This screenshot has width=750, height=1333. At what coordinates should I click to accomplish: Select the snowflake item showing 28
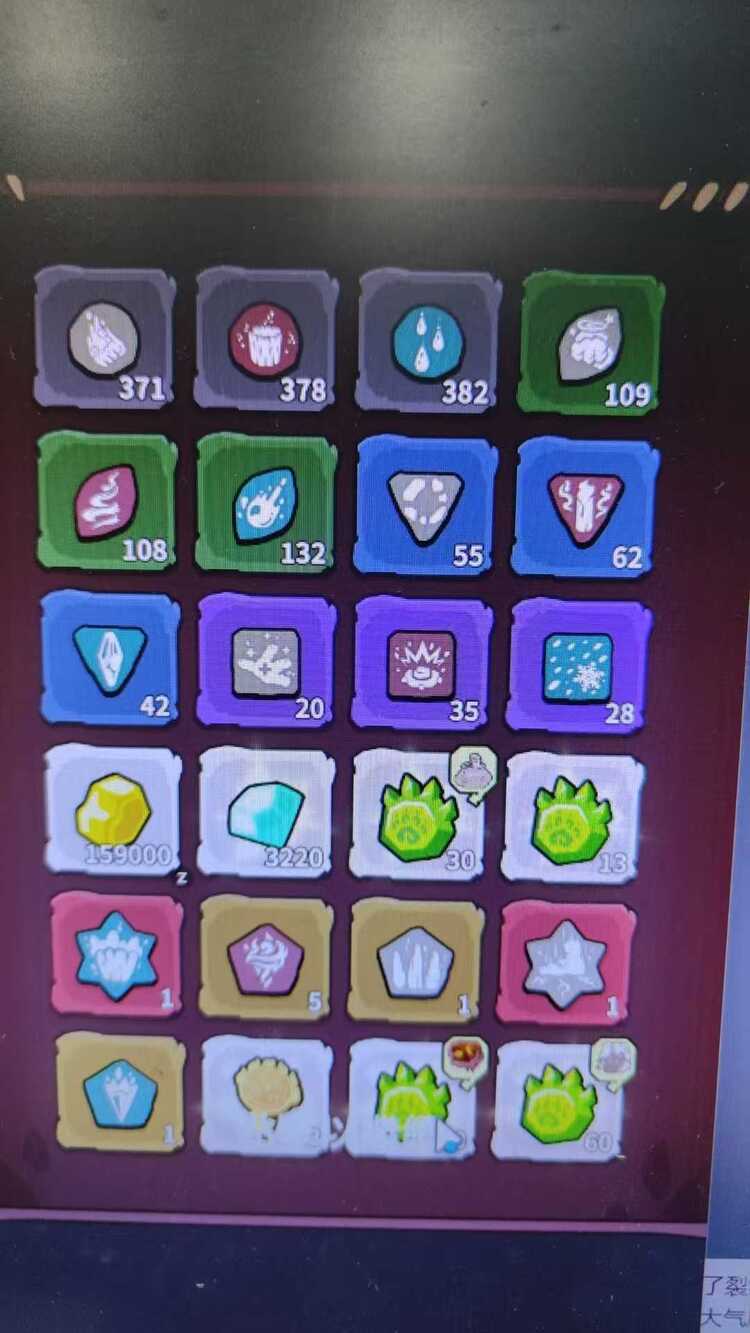click(579, 665)
